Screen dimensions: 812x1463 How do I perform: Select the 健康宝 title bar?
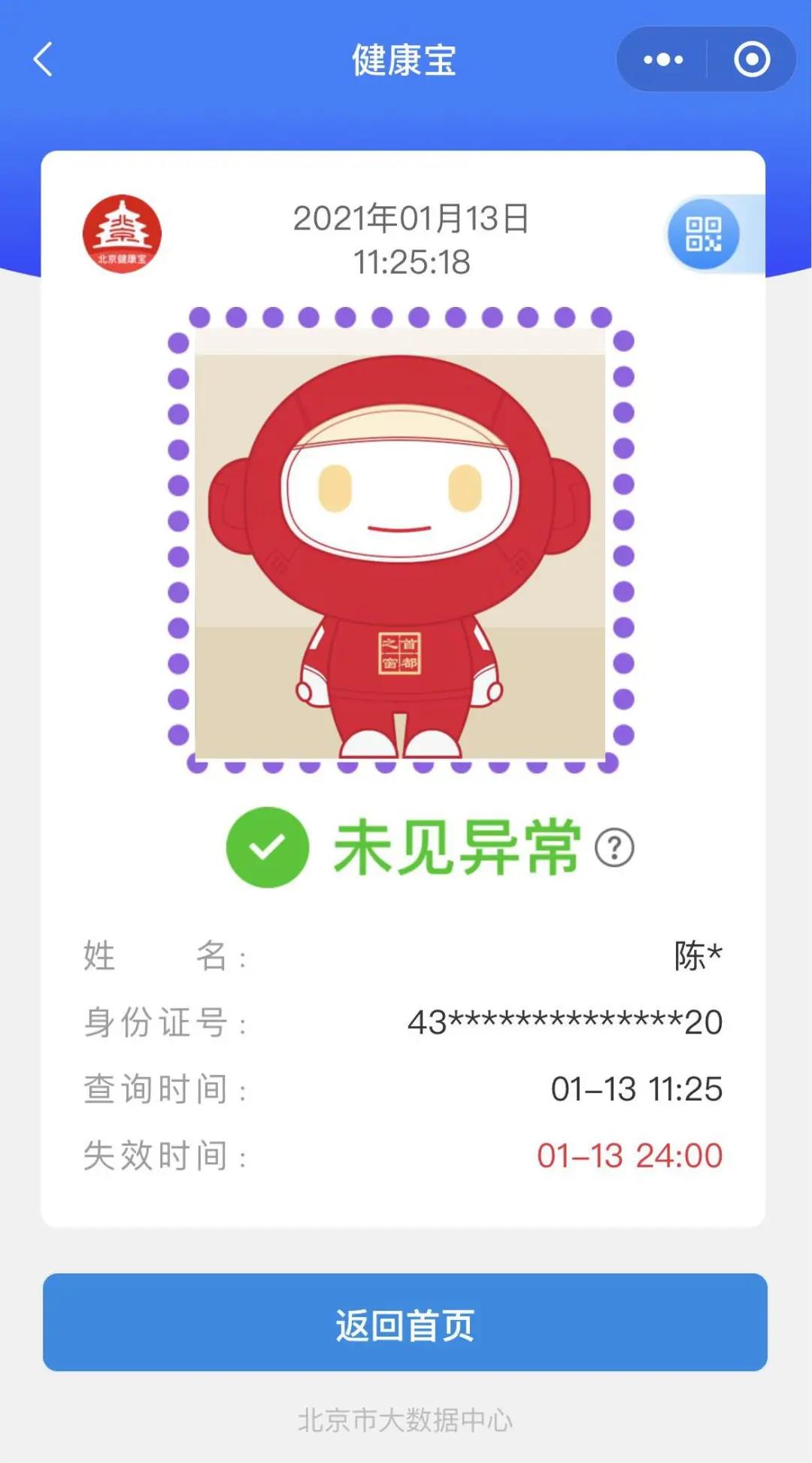pos(406,59)
